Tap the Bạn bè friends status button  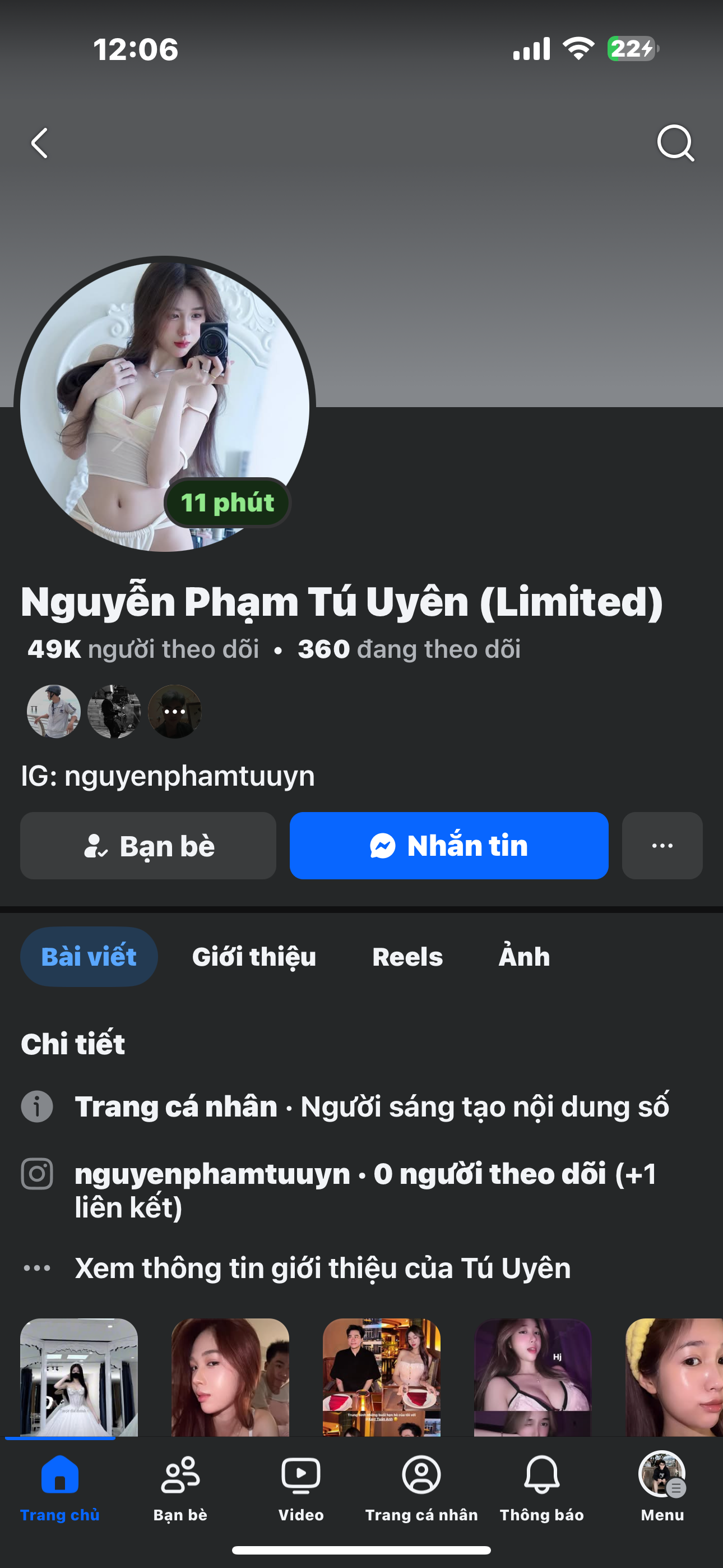pyautogui.click(x=148, y=846)
